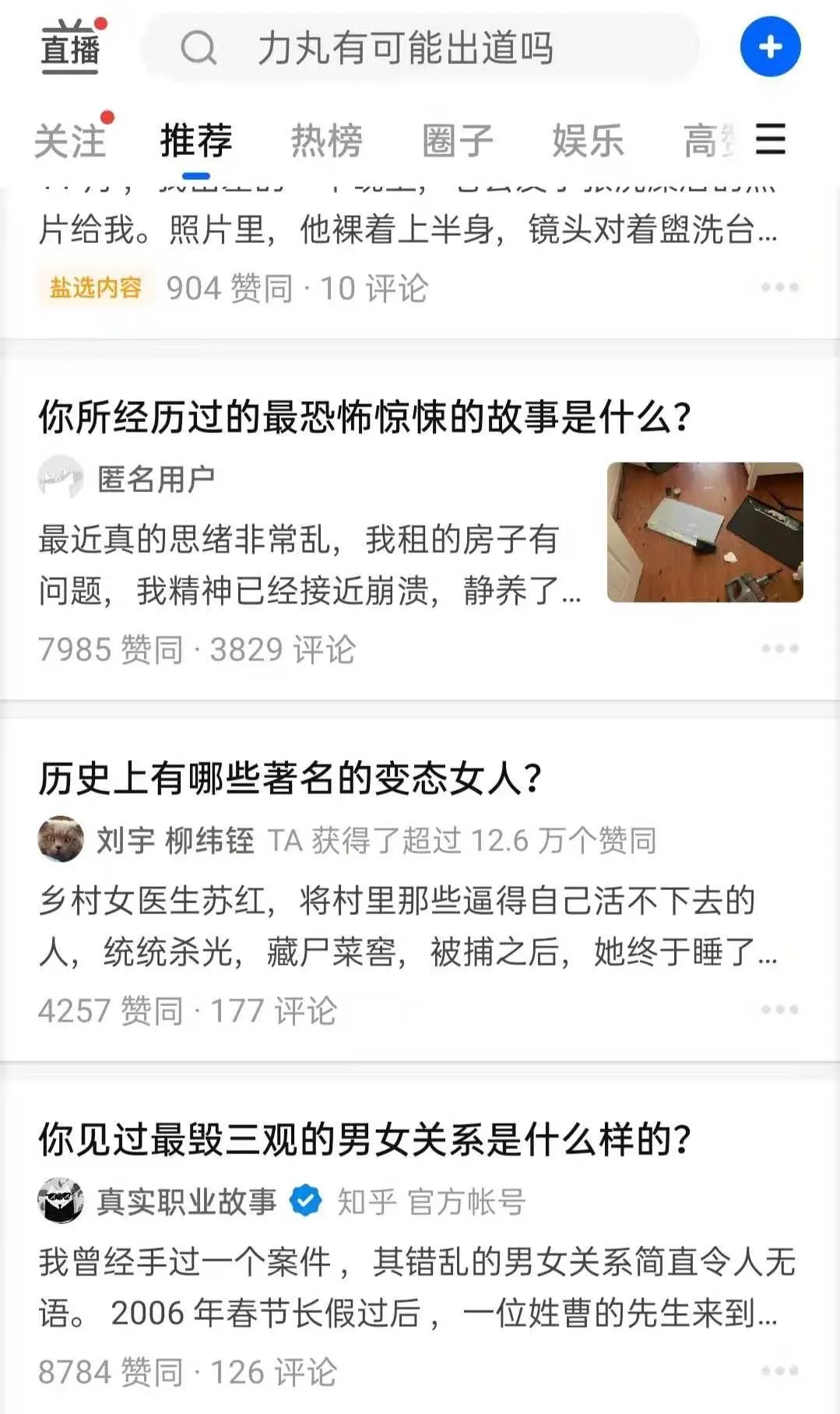Open question 你所经历过的最恐怖惊悚的故事是什么
The width and height of the screenshot is (840, 1414).
coord(364,417)
